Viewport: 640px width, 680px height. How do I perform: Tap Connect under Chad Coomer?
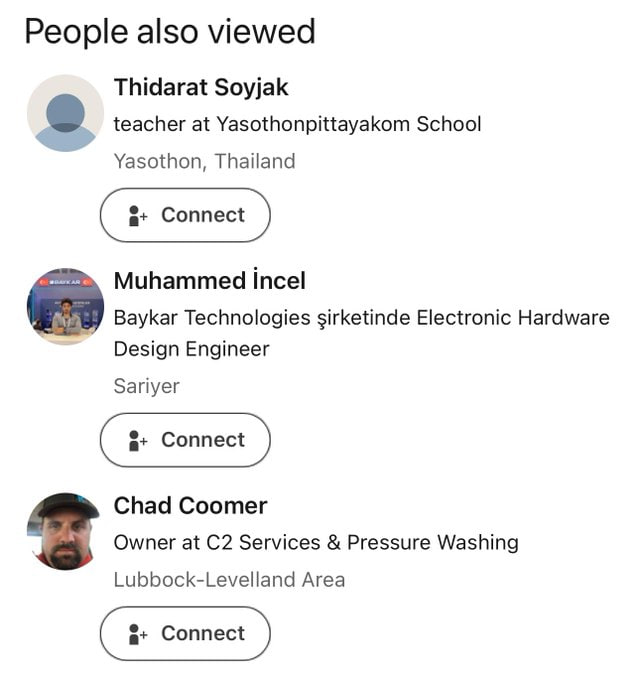[x=185, y=634]
